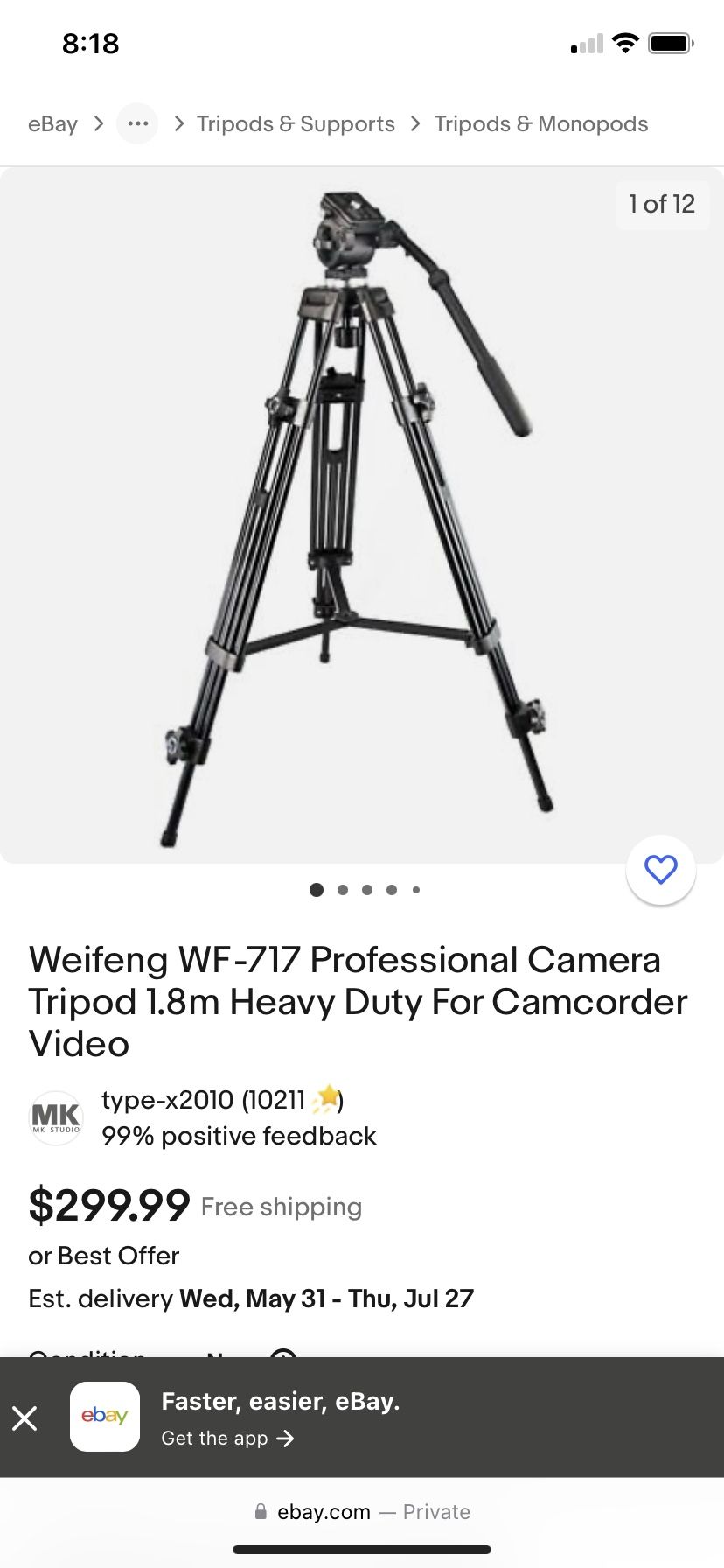
Task: View the tripod product photo fullscreen
Action: pyautogui.click(x=360, y=516)
